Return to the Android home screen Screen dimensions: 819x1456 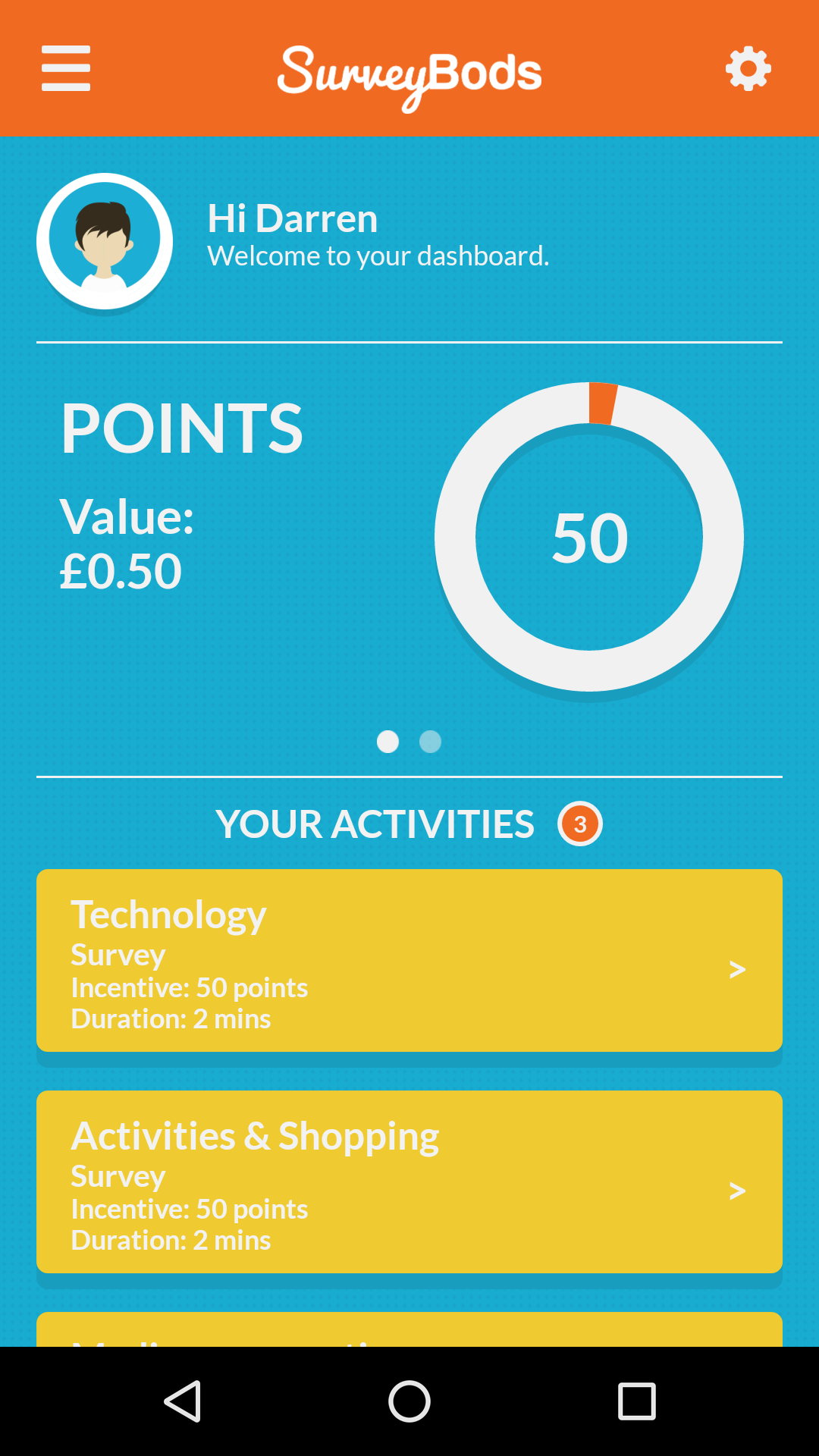tap(409, 1401)
